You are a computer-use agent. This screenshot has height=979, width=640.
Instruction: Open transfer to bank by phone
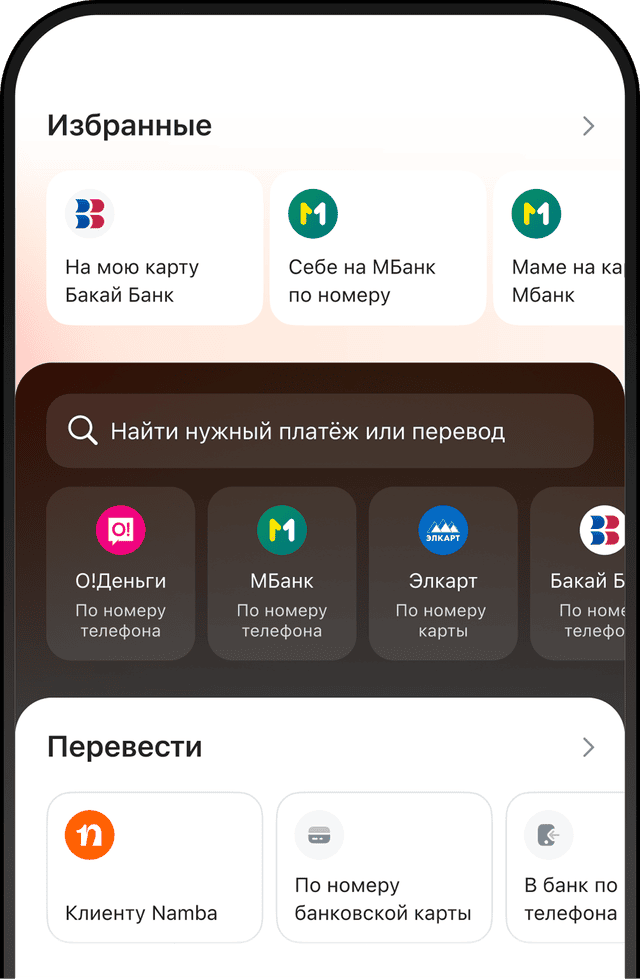[x=570, y=867]
